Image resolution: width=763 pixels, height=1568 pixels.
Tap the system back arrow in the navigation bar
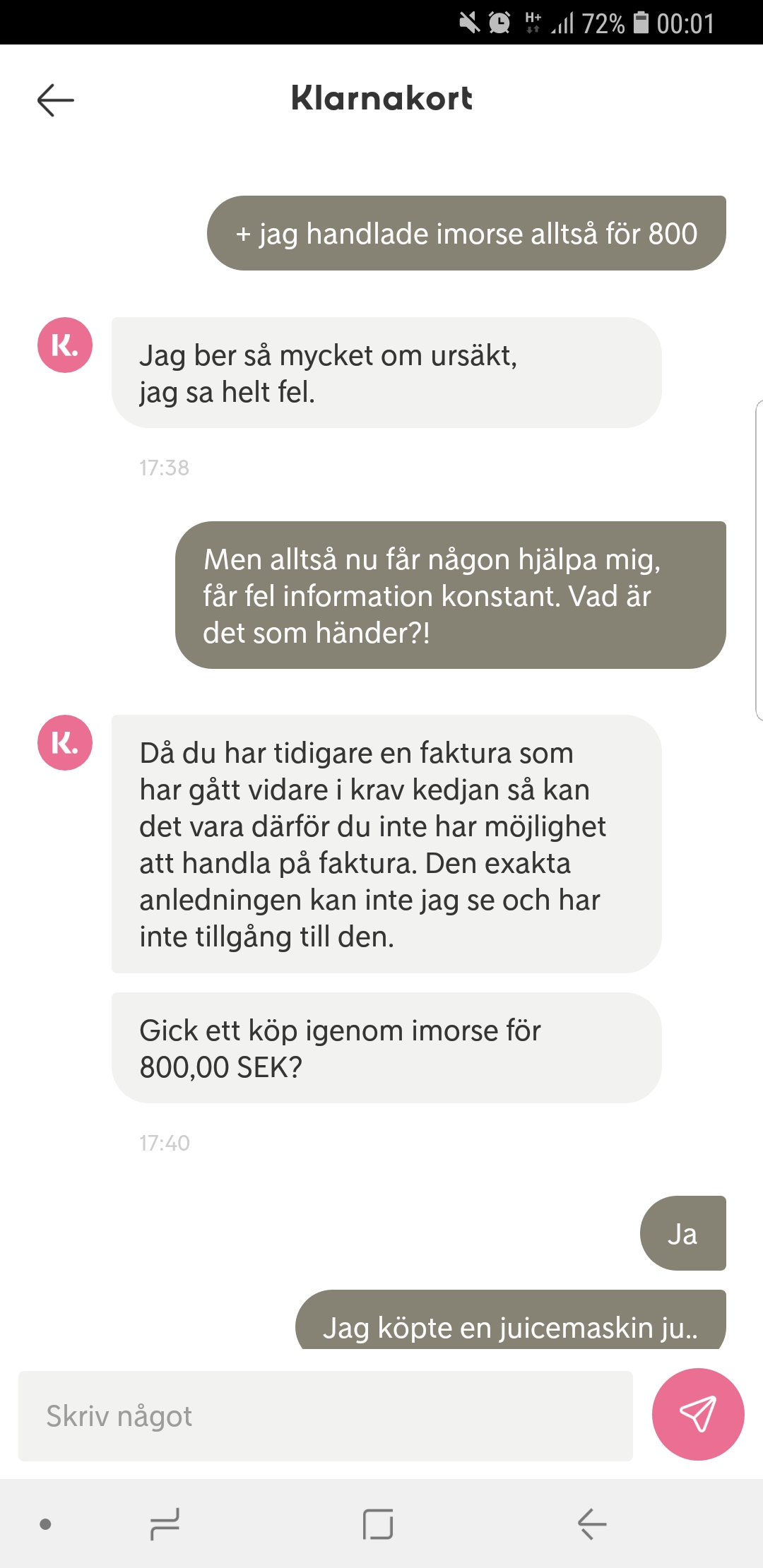[592, 1524]
